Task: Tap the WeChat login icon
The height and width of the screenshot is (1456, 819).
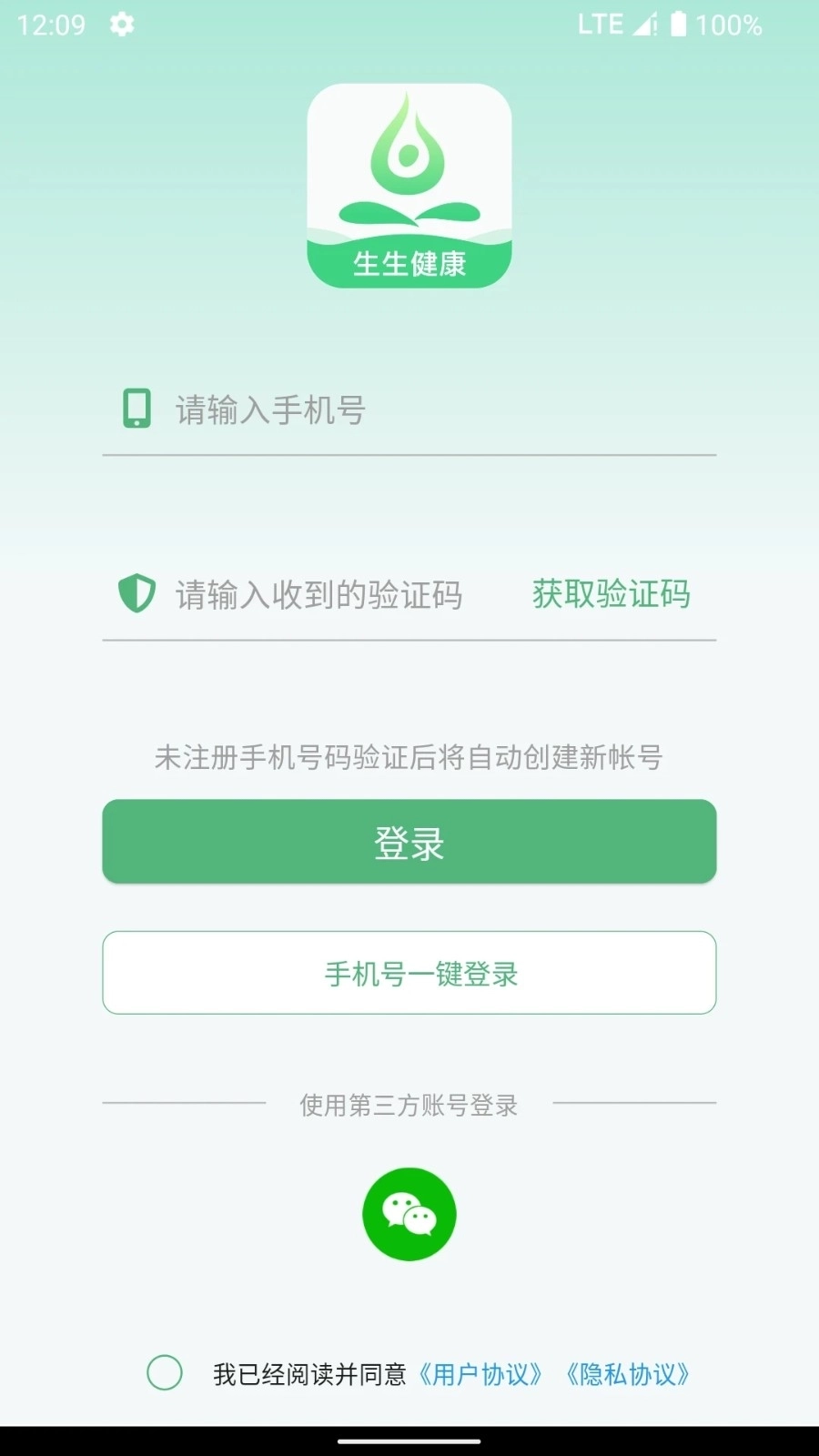Action: (x=409, y=1215)
